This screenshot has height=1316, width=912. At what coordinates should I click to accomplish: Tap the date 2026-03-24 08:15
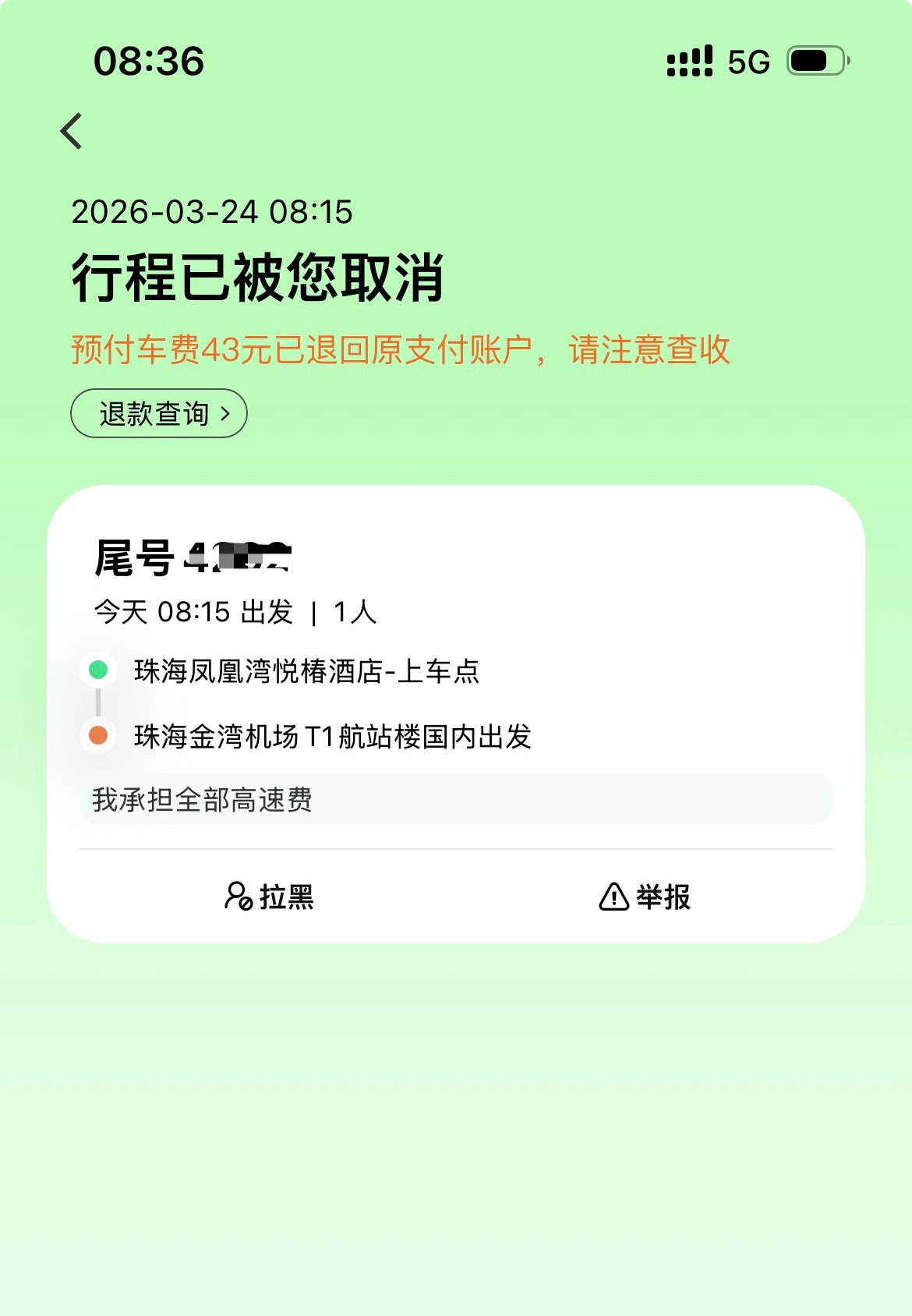click(x=214, y=210)
